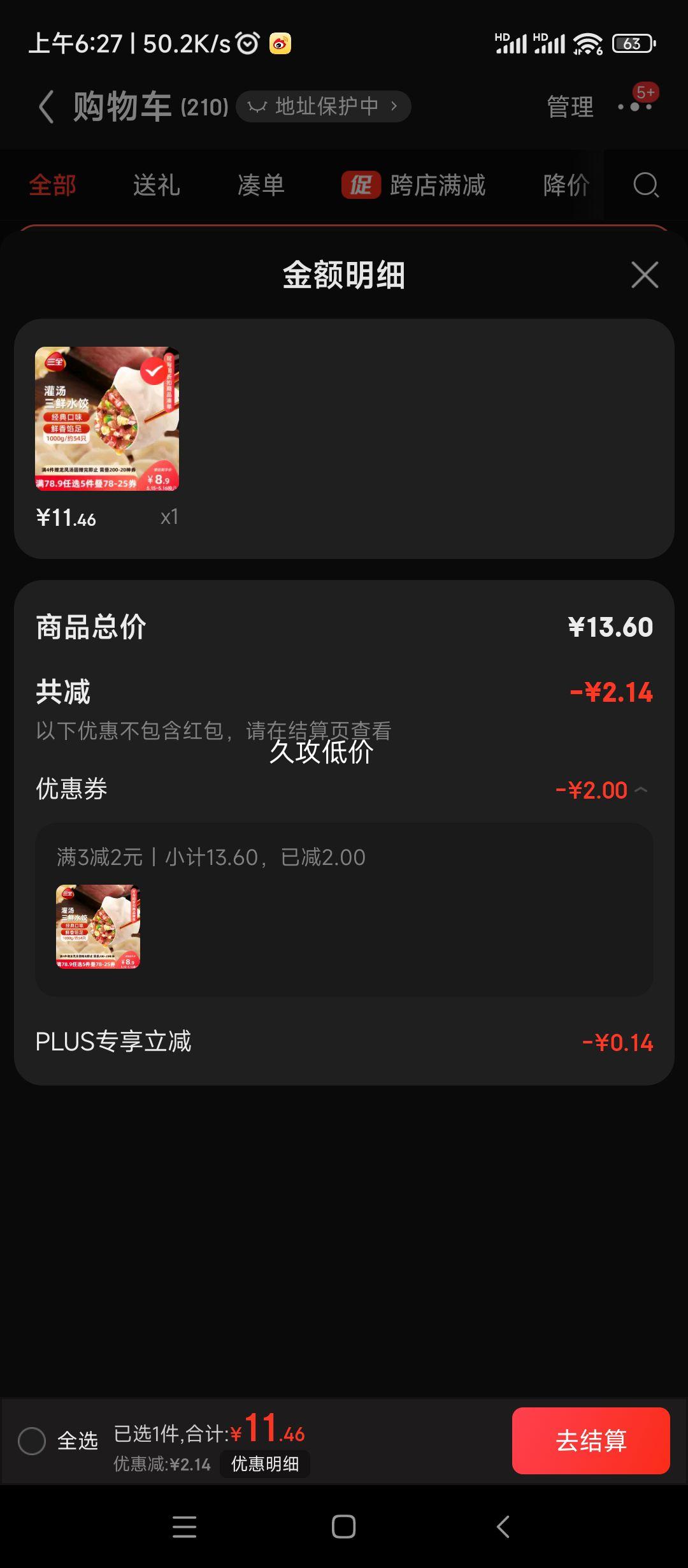Open the product under 满3减2元 coupon
This screenshot has width=688, height=1568.
[98, 926]
